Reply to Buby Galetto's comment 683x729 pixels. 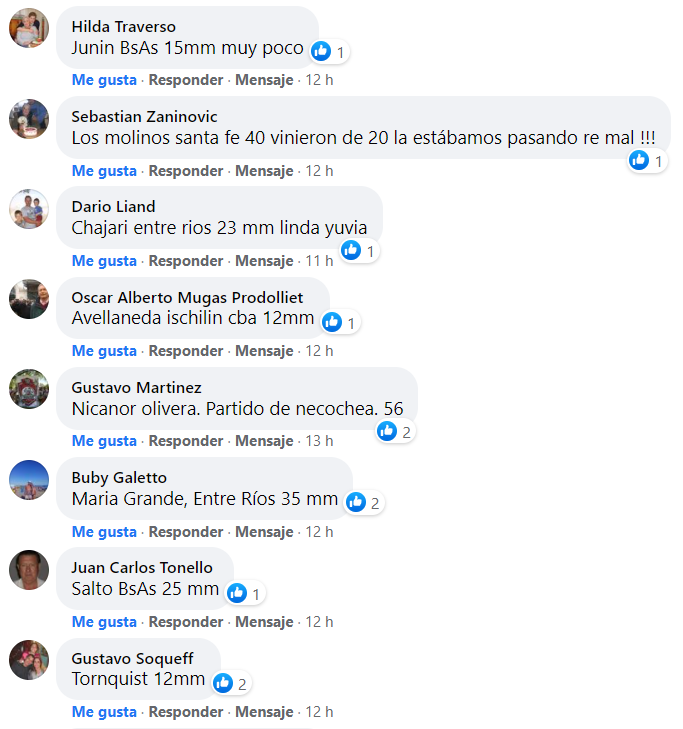186,532
